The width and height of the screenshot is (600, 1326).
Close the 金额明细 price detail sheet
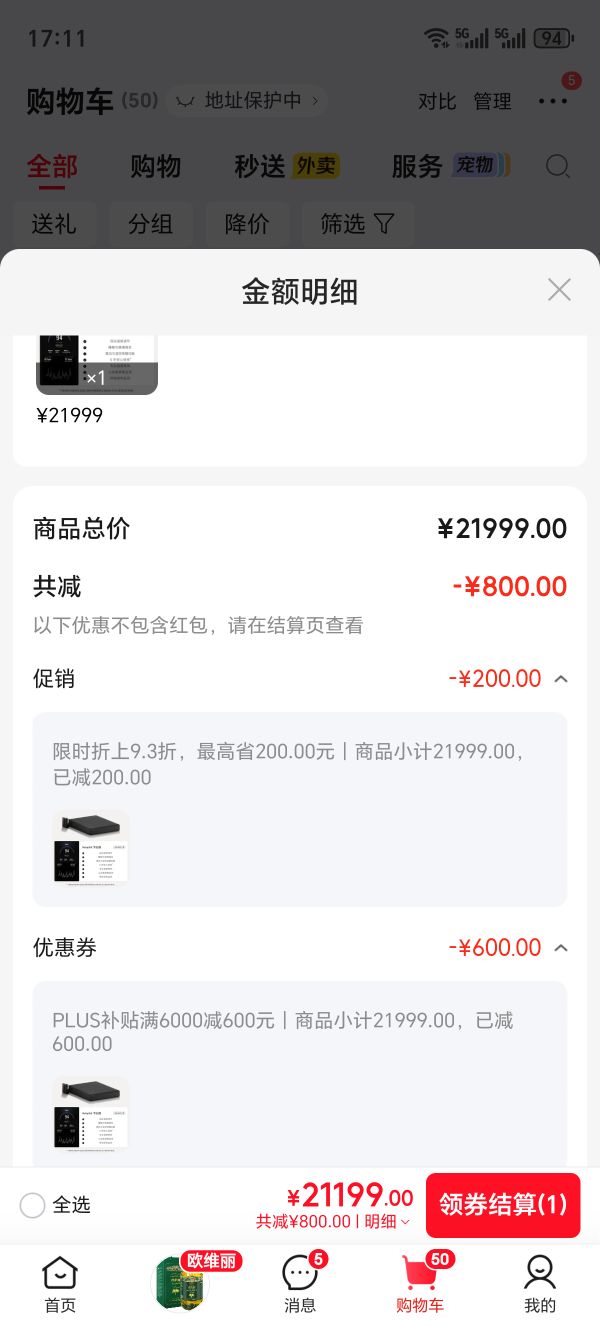click(559, 290)
